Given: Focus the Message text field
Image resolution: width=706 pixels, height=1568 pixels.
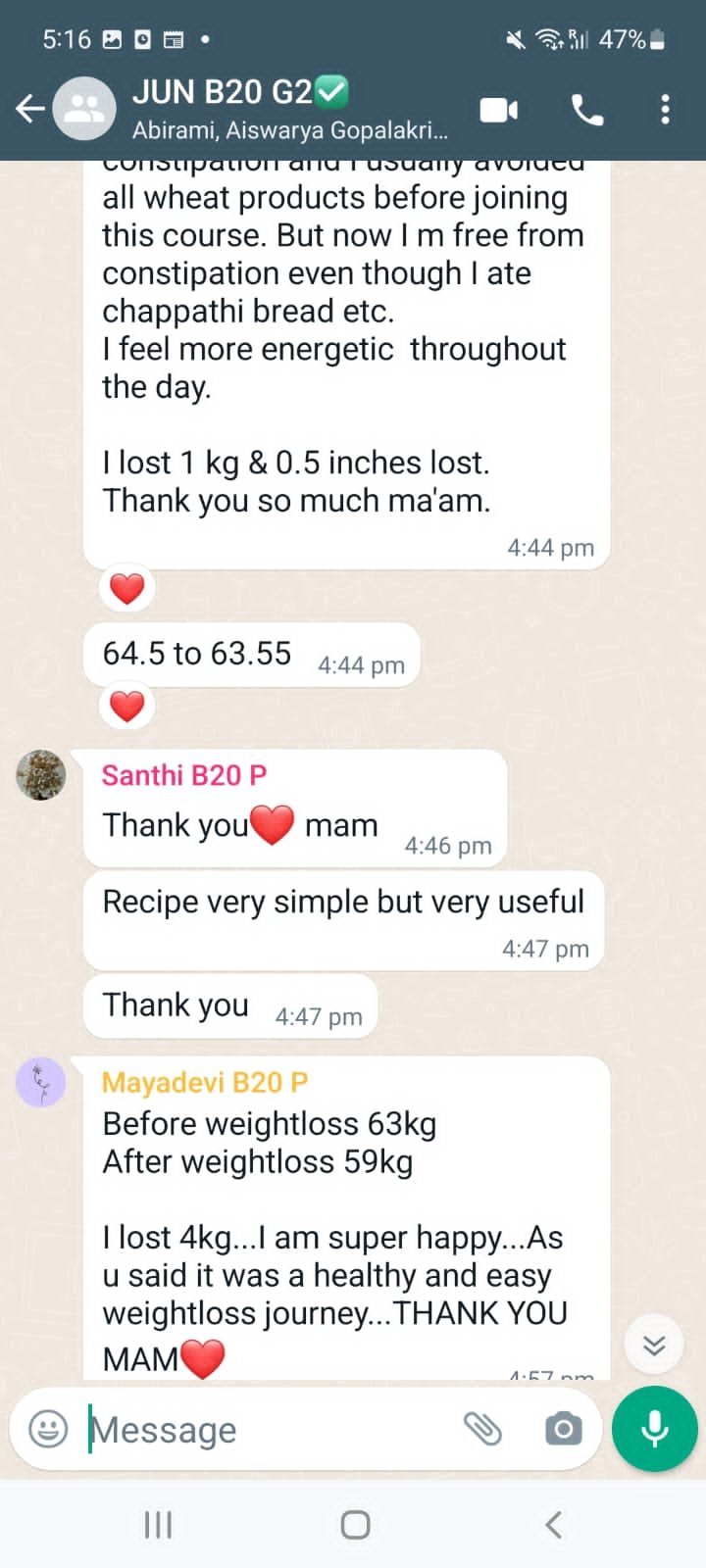Looking at the screenshot, I should point(265,1430).
